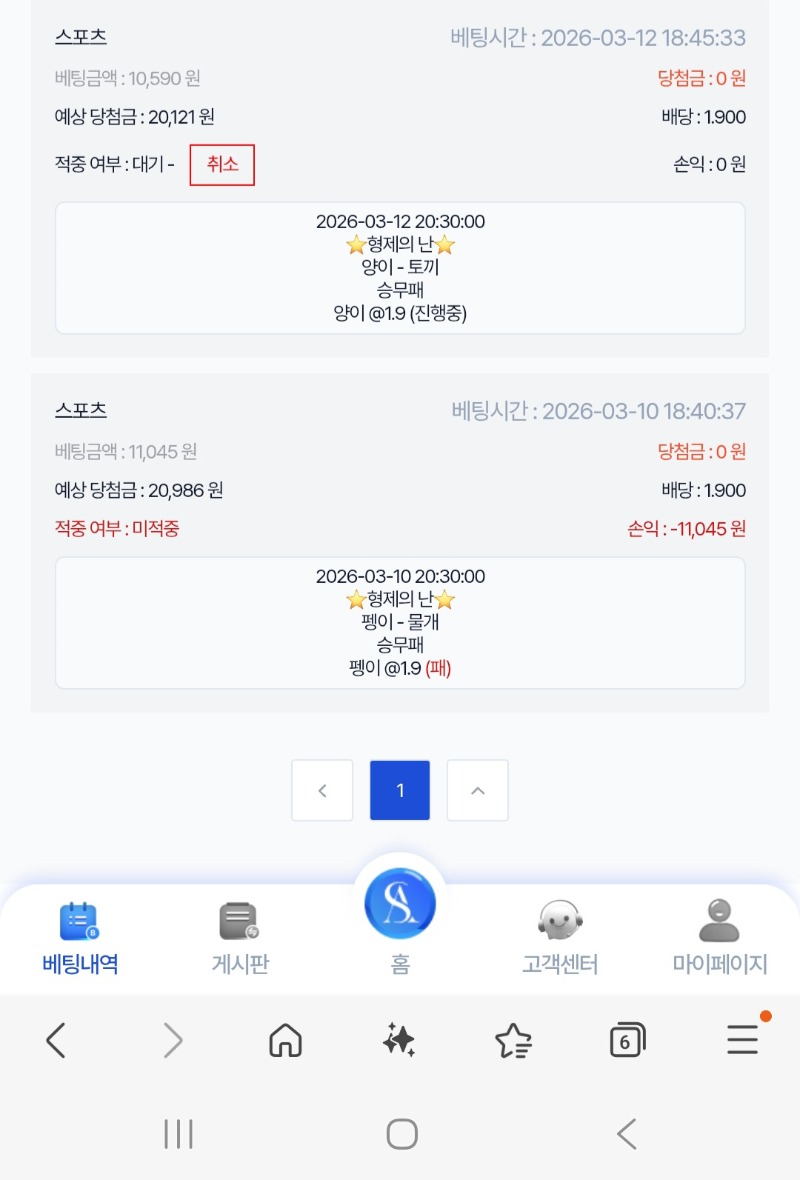
Task: Open the browser home page
Action: click(x=286, y=1042)
